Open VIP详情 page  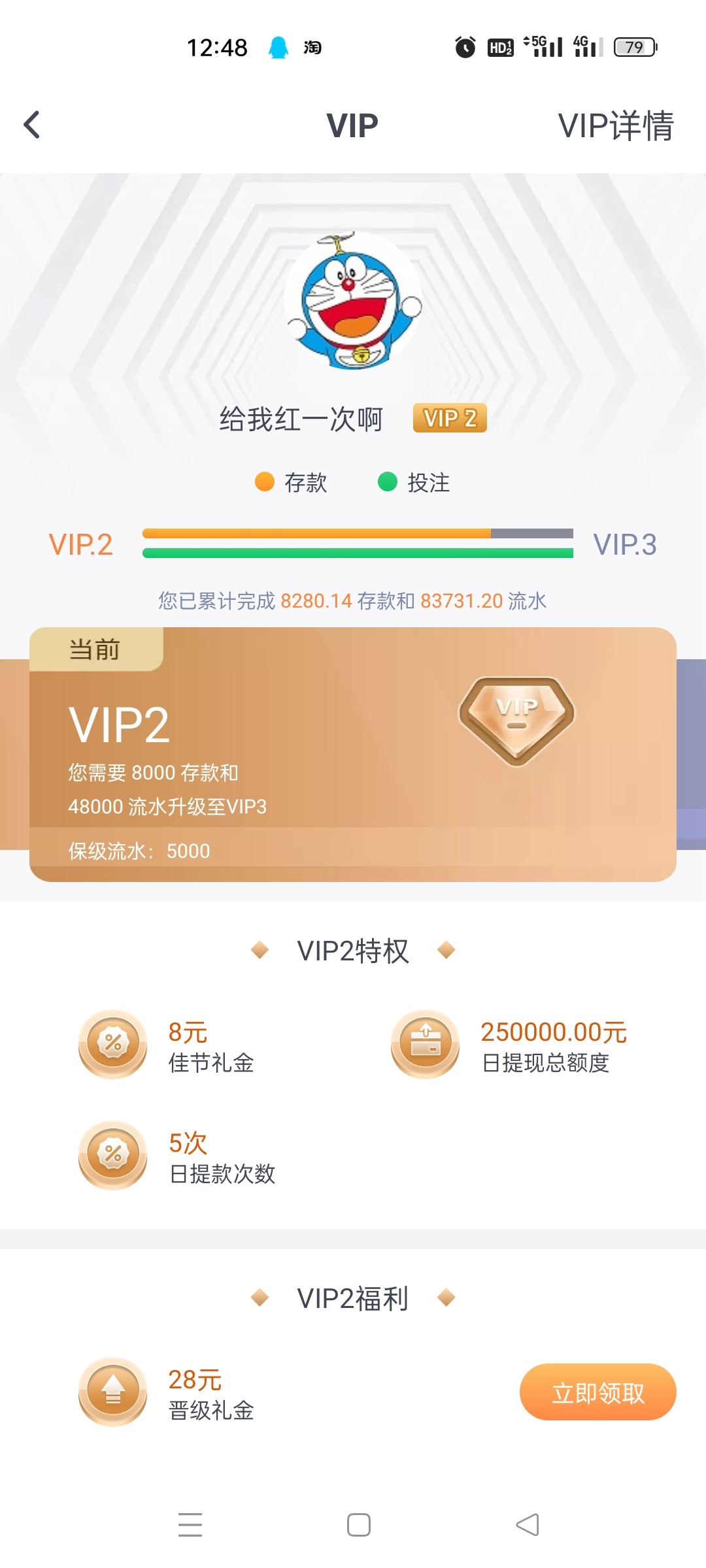(x=615, y=125)
